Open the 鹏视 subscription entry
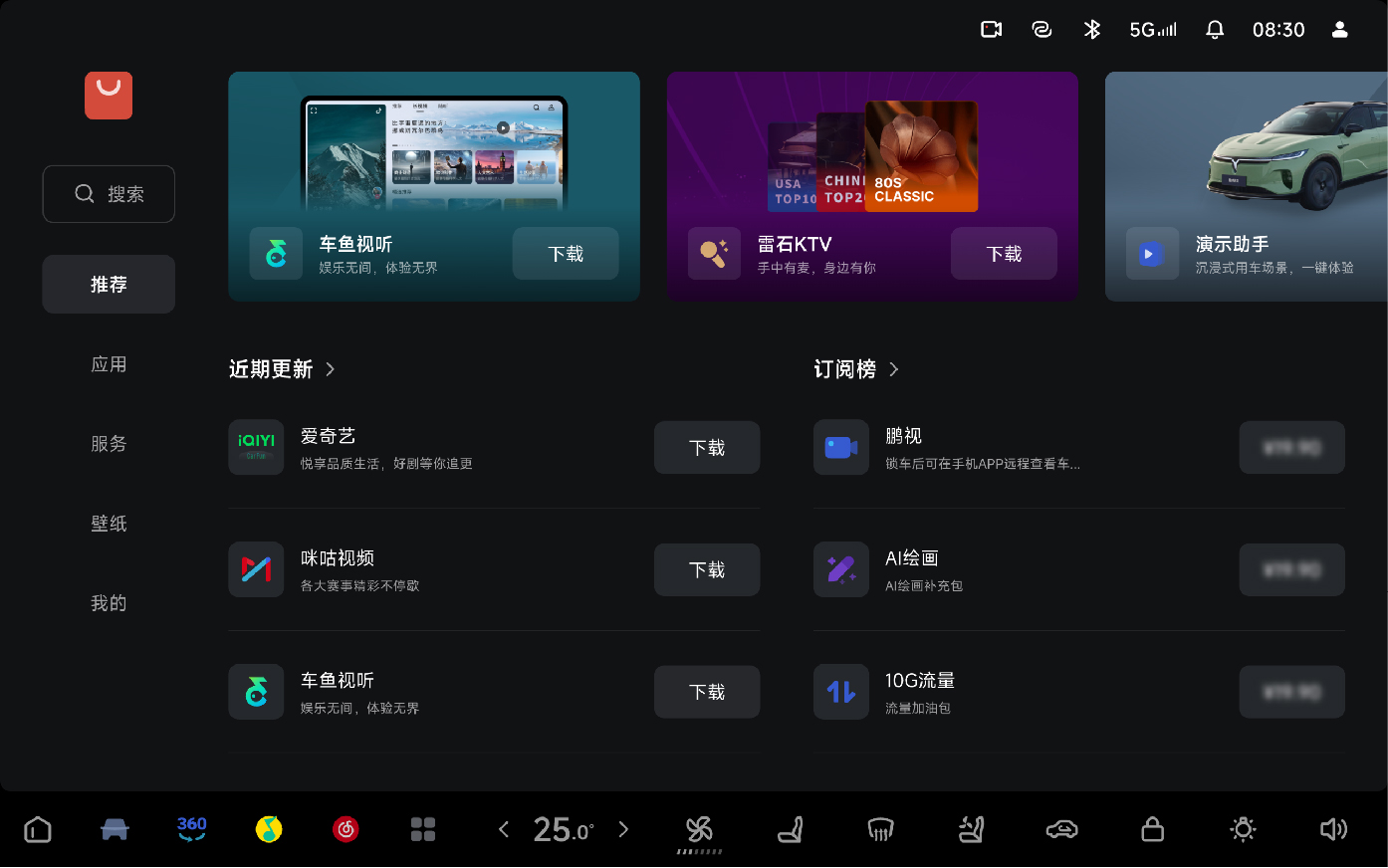Screen dimensions: 1388x868 (x=996, y=448)
